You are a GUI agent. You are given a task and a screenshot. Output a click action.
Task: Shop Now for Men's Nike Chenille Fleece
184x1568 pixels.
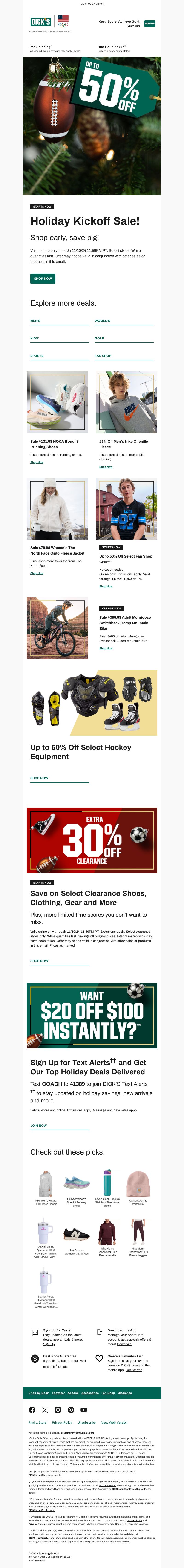(x=106, y=467)
